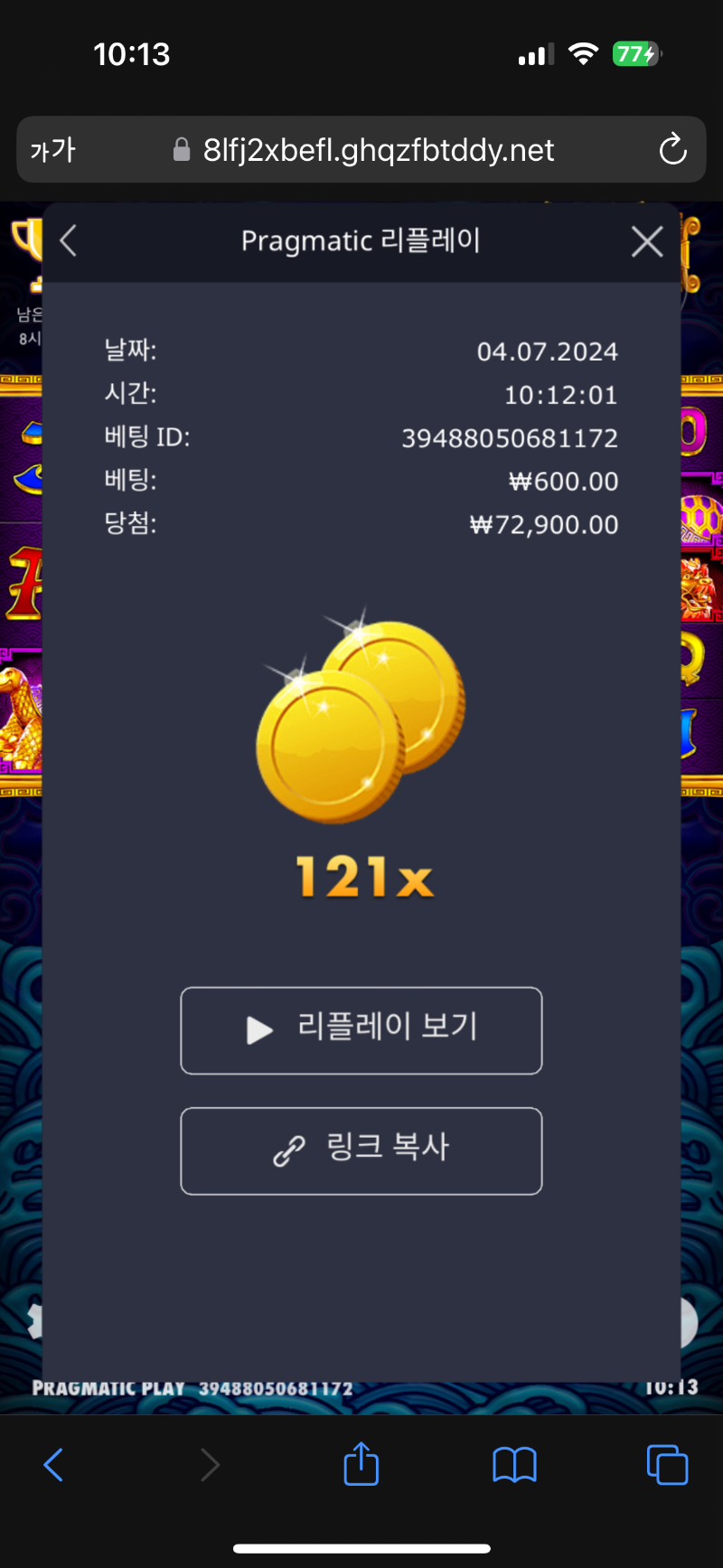Close the Pragmatic 리플레이 dialog
The height and width of the screenshot is (1568, 723).
pos(647,241)
